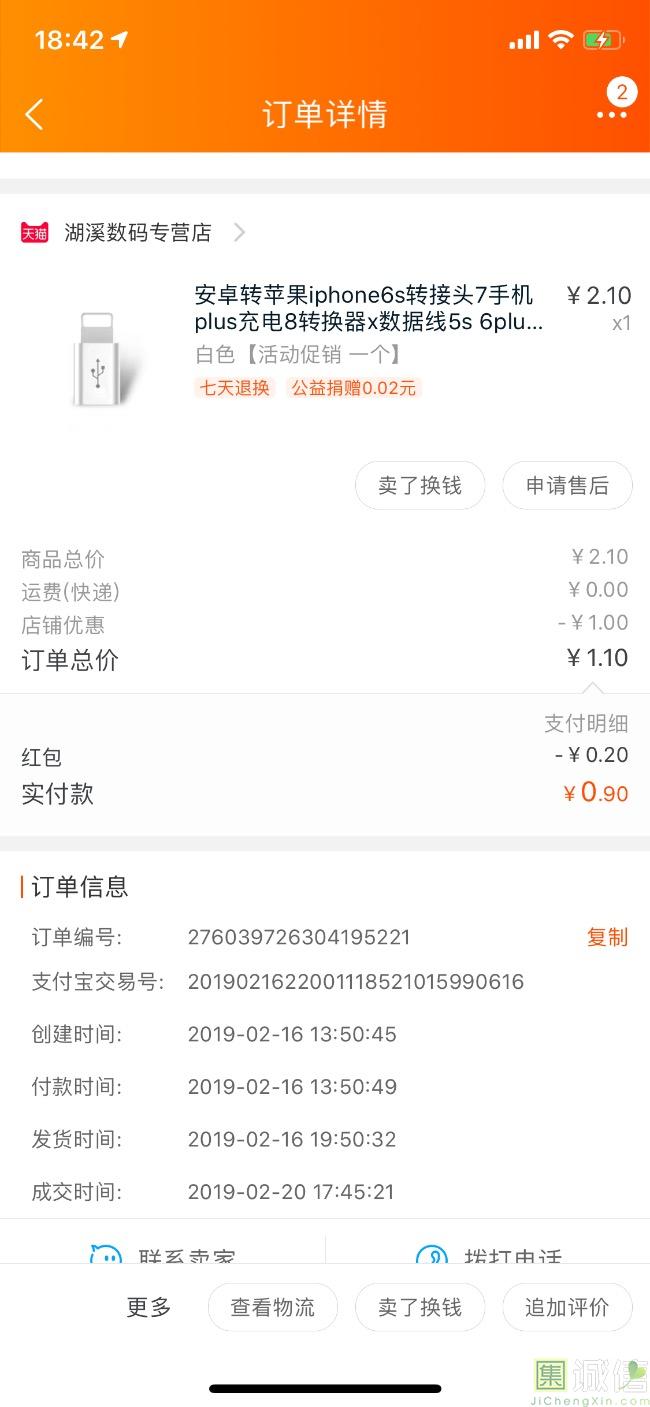View shipping details with 查看物流

pyautogui.click(x=273, y=1307)
